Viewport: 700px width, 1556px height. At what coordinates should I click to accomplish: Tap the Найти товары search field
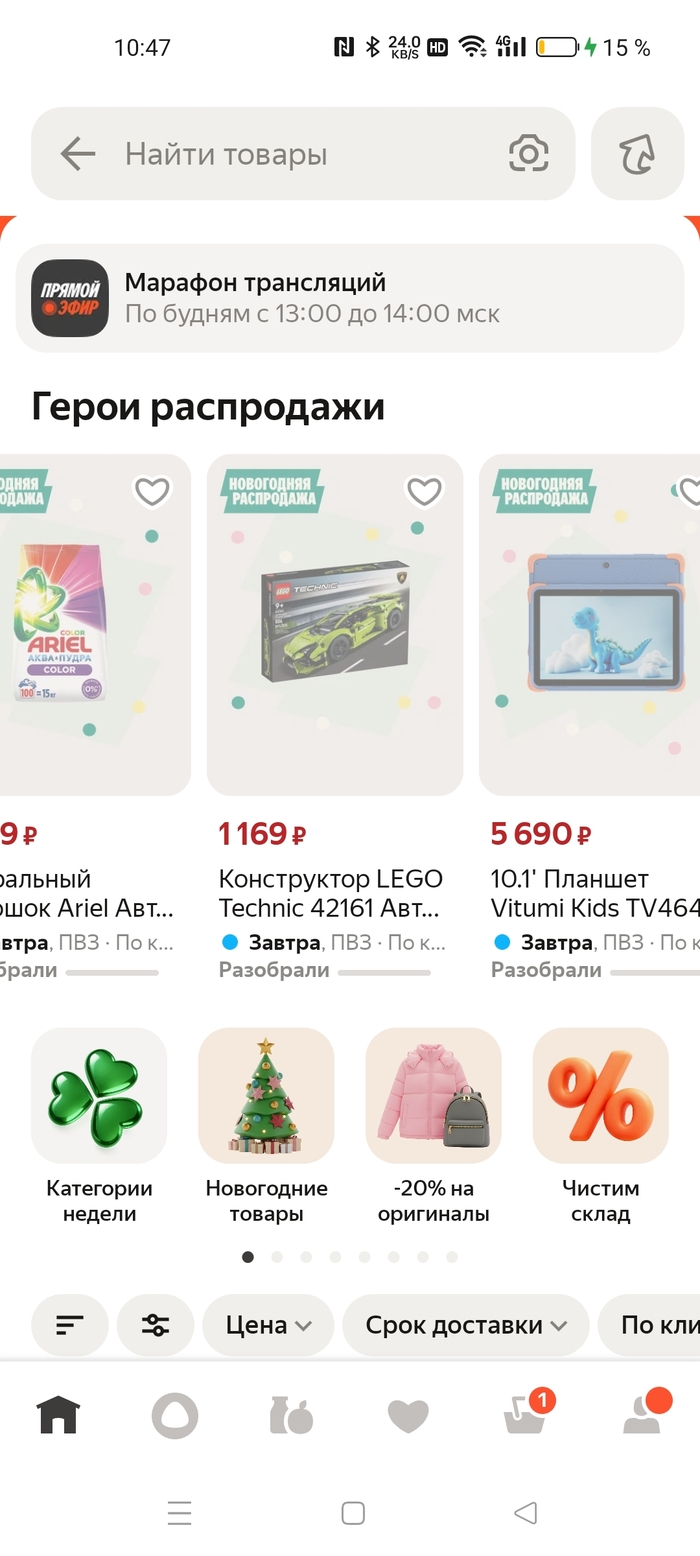coord(300,154)
